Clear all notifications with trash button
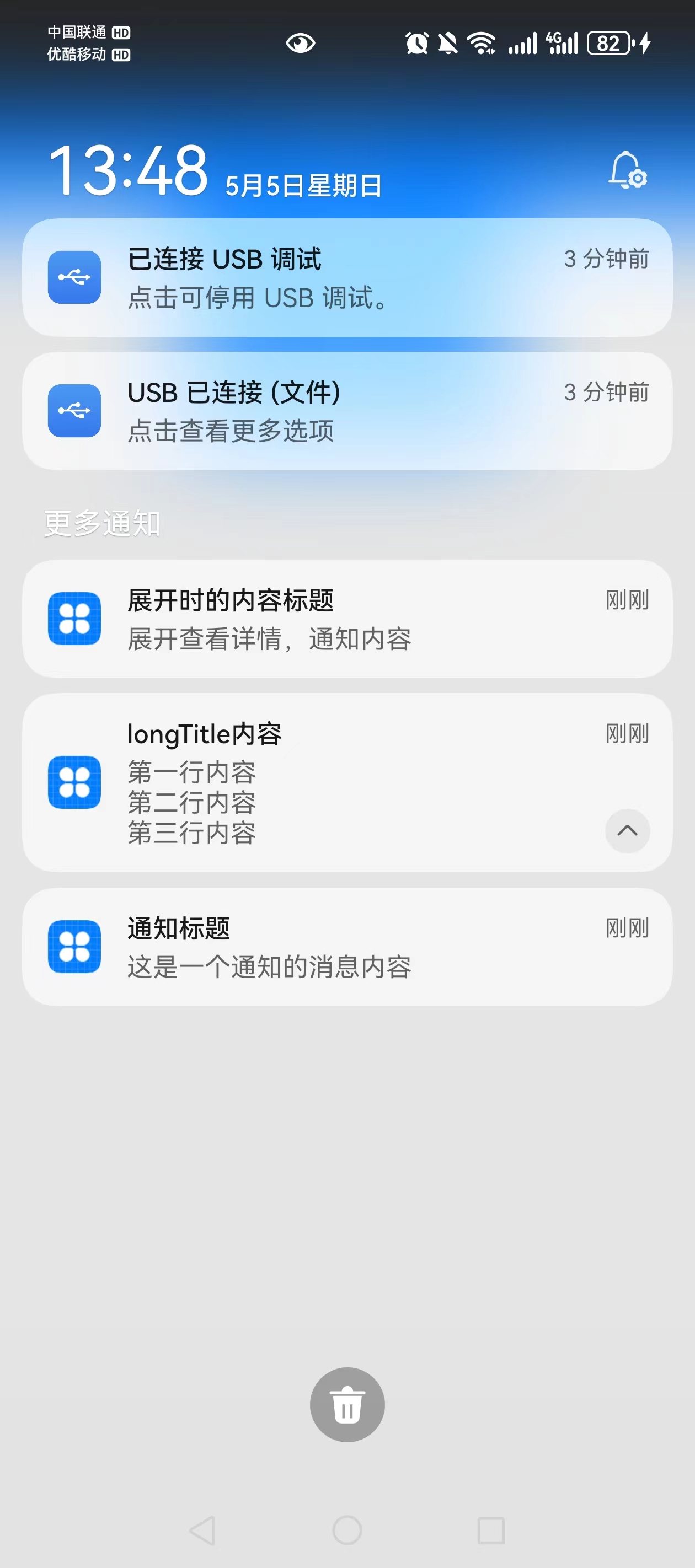Screen dimensions: 695x1568 pyautogui.click(x=347, y=1405)
